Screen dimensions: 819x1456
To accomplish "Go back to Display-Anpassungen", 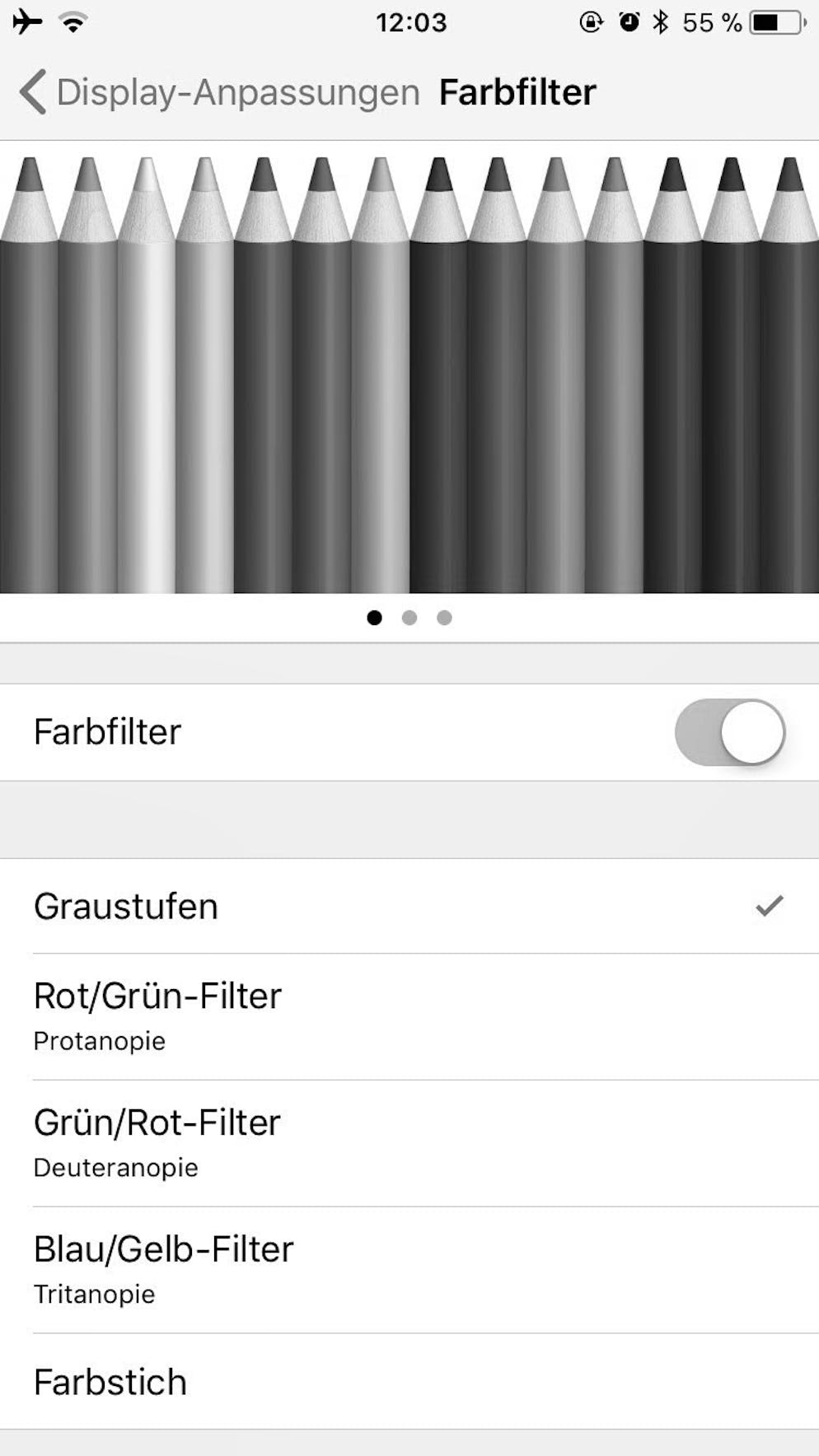I will pyautogui.click(x=219, y=91).
